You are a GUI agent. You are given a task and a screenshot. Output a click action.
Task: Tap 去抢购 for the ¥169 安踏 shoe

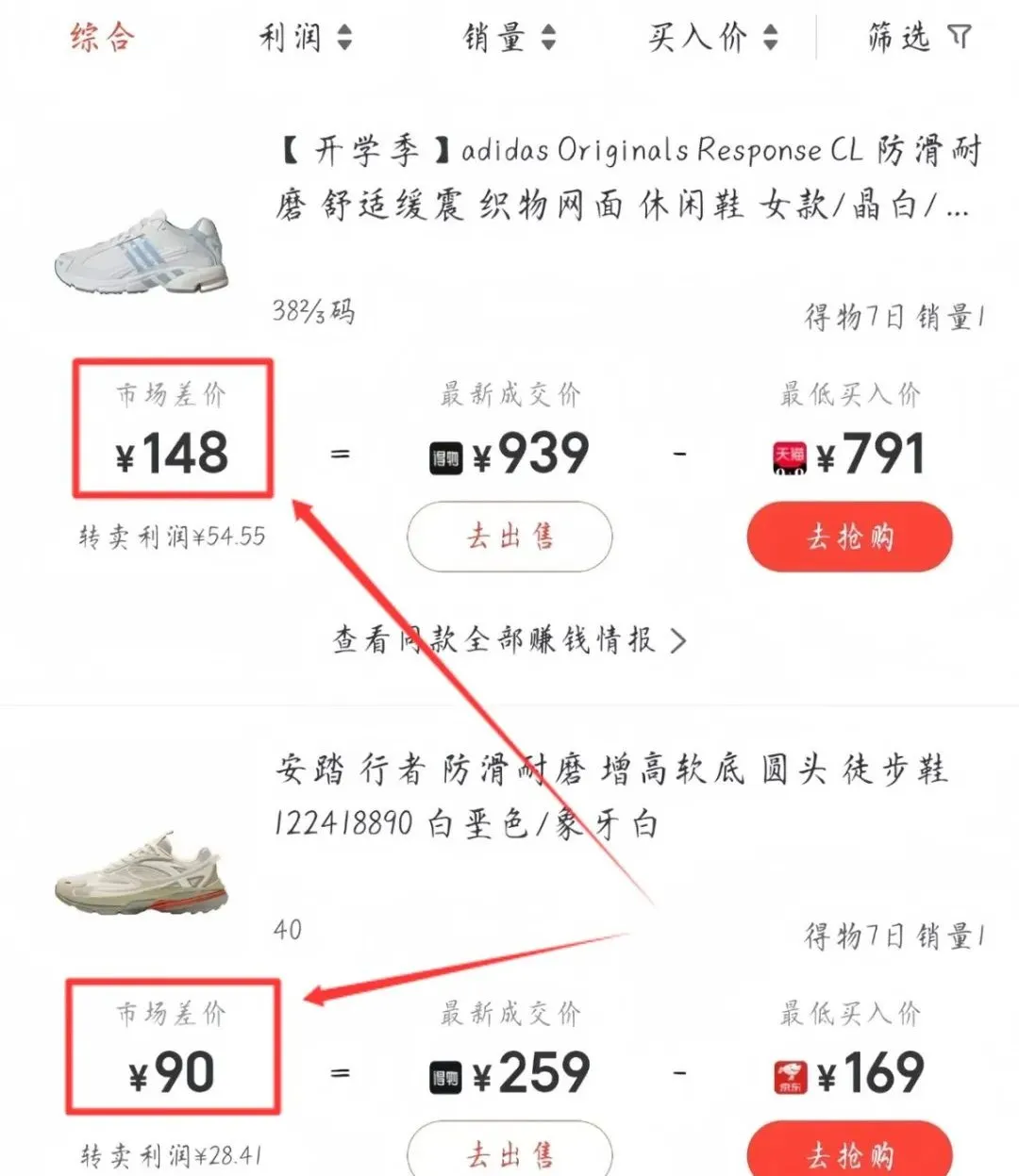point(849,1153)
